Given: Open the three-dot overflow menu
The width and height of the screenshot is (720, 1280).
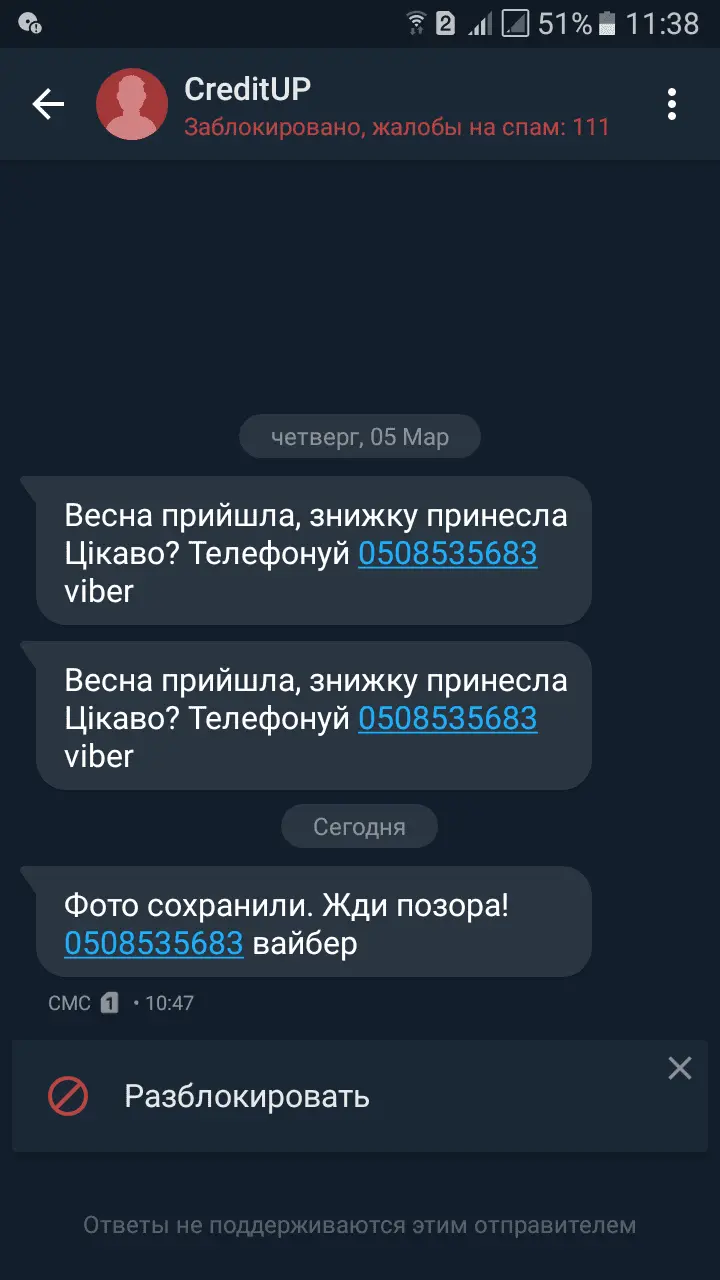Looking at the screenshot, I should tap(672, 104).
